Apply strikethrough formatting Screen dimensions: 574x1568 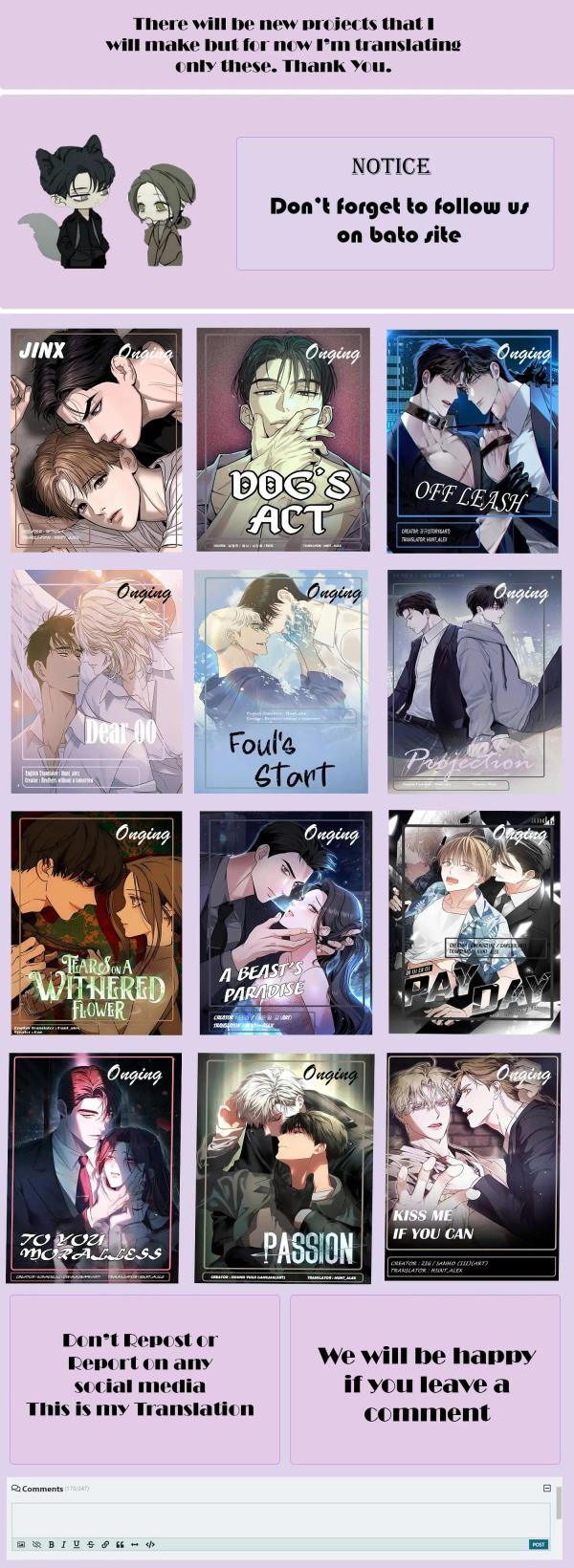pos(91,1544)
